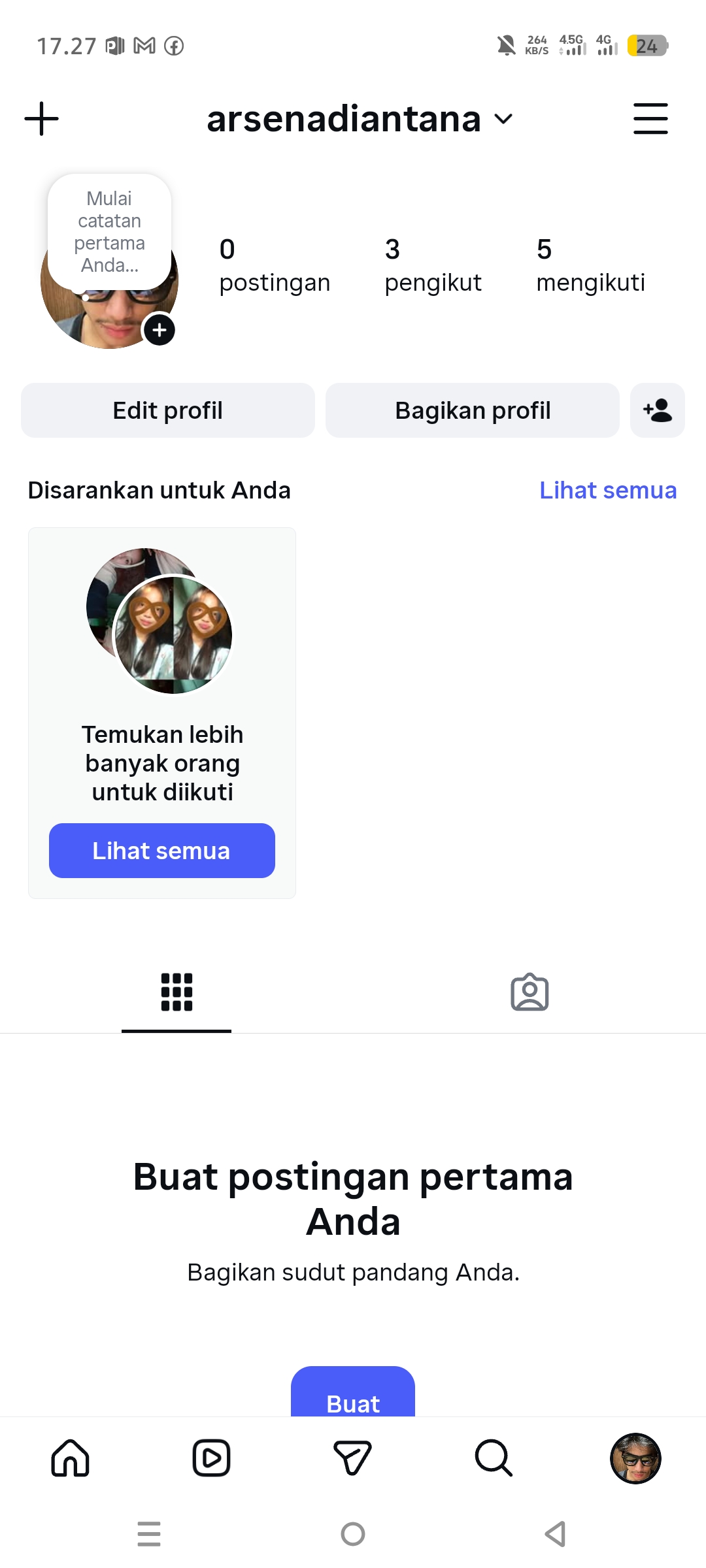Screen dimensions: 706x1568
Task: Tap the plus icon to create content
Action: click(41, 119)
